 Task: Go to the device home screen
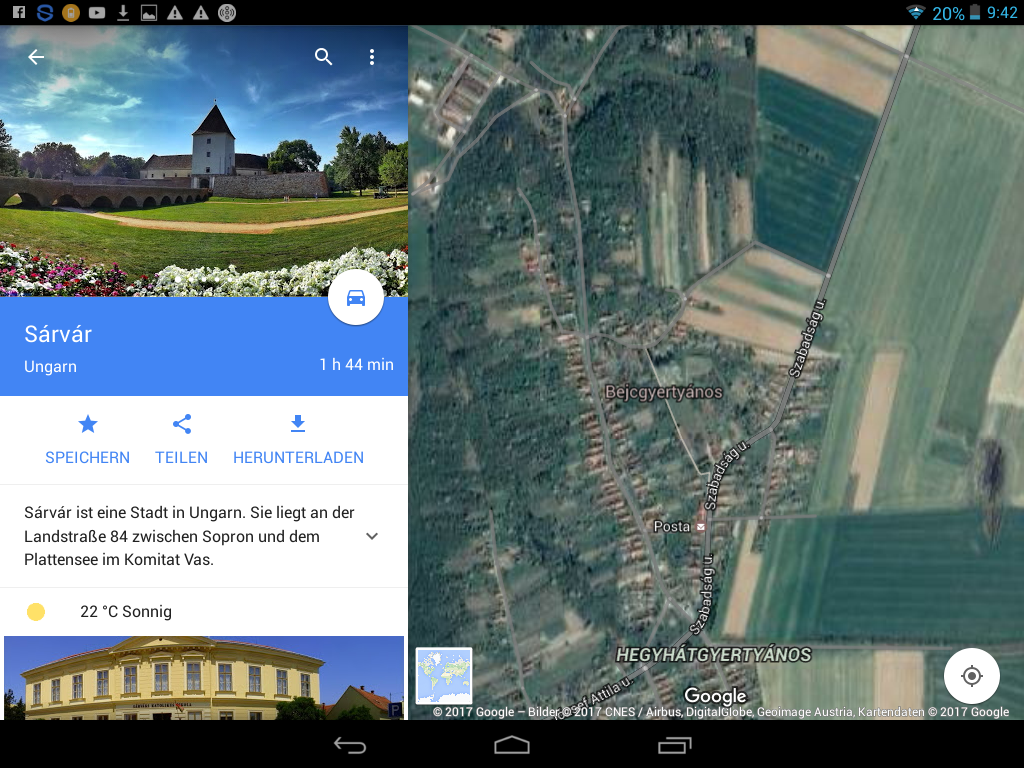point(512,745)
